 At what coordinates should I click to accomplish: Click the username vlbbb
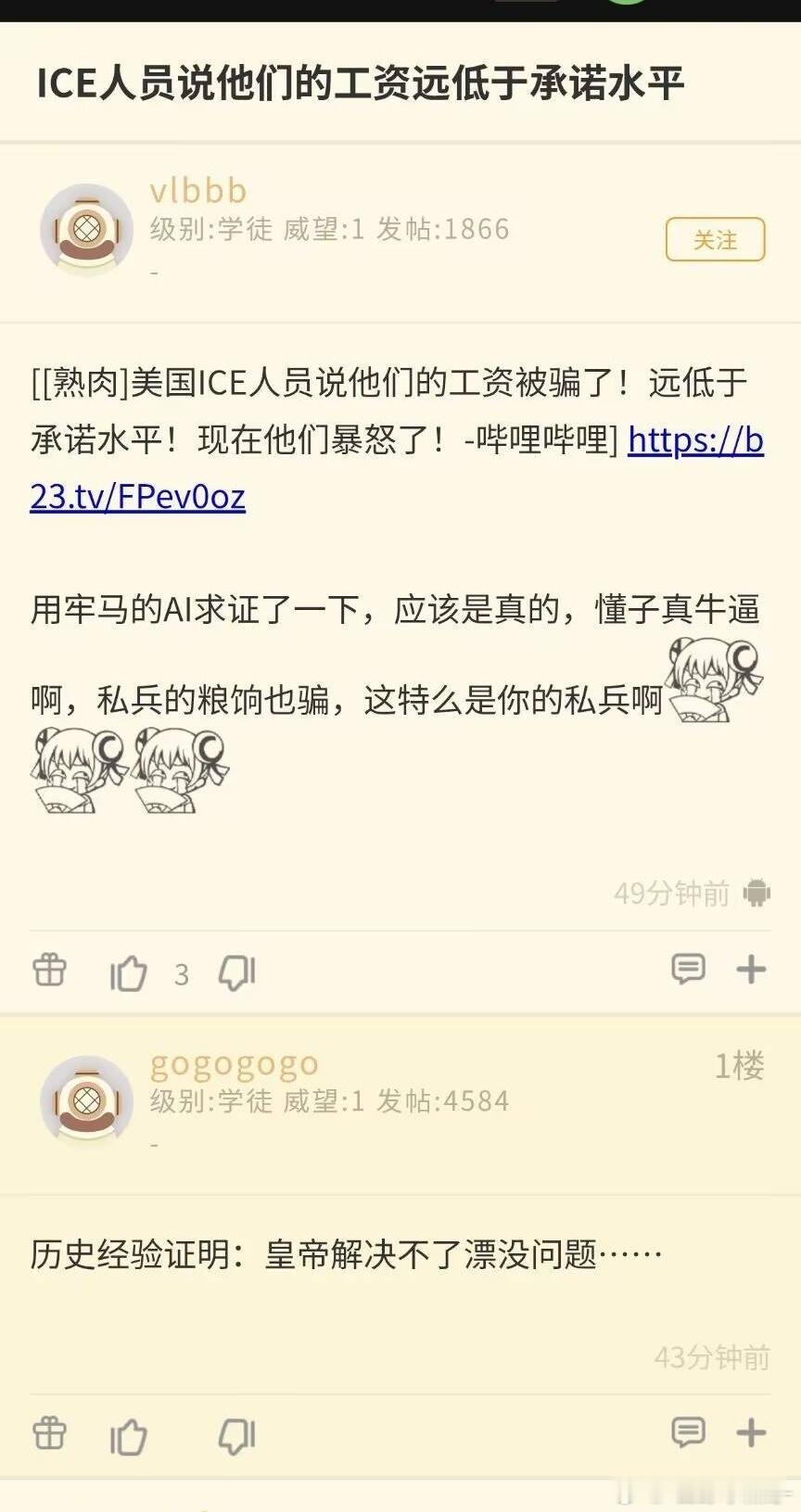pyautogui.click(x=197, y=191)
